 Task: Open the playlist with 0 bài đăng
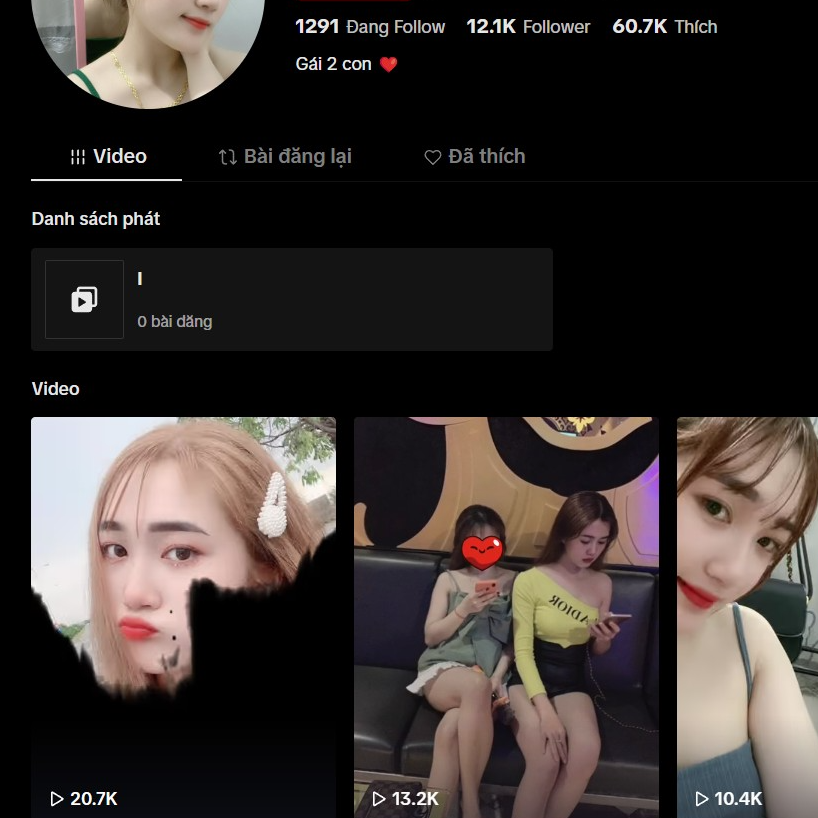tap(291, 300)
